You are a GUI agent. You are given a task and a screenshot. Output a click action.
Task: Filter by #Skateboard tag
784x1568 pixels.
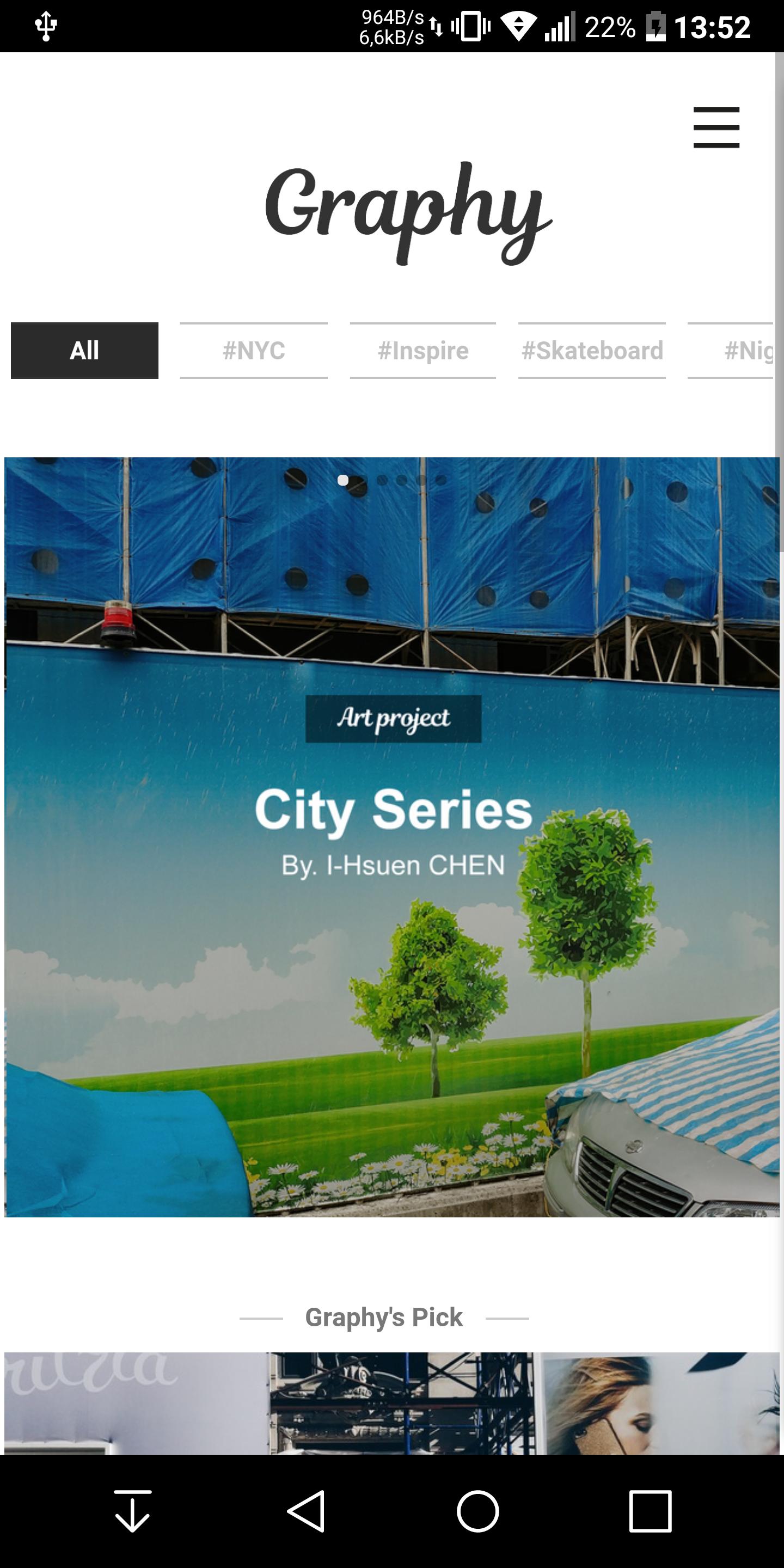pos(592,351)
